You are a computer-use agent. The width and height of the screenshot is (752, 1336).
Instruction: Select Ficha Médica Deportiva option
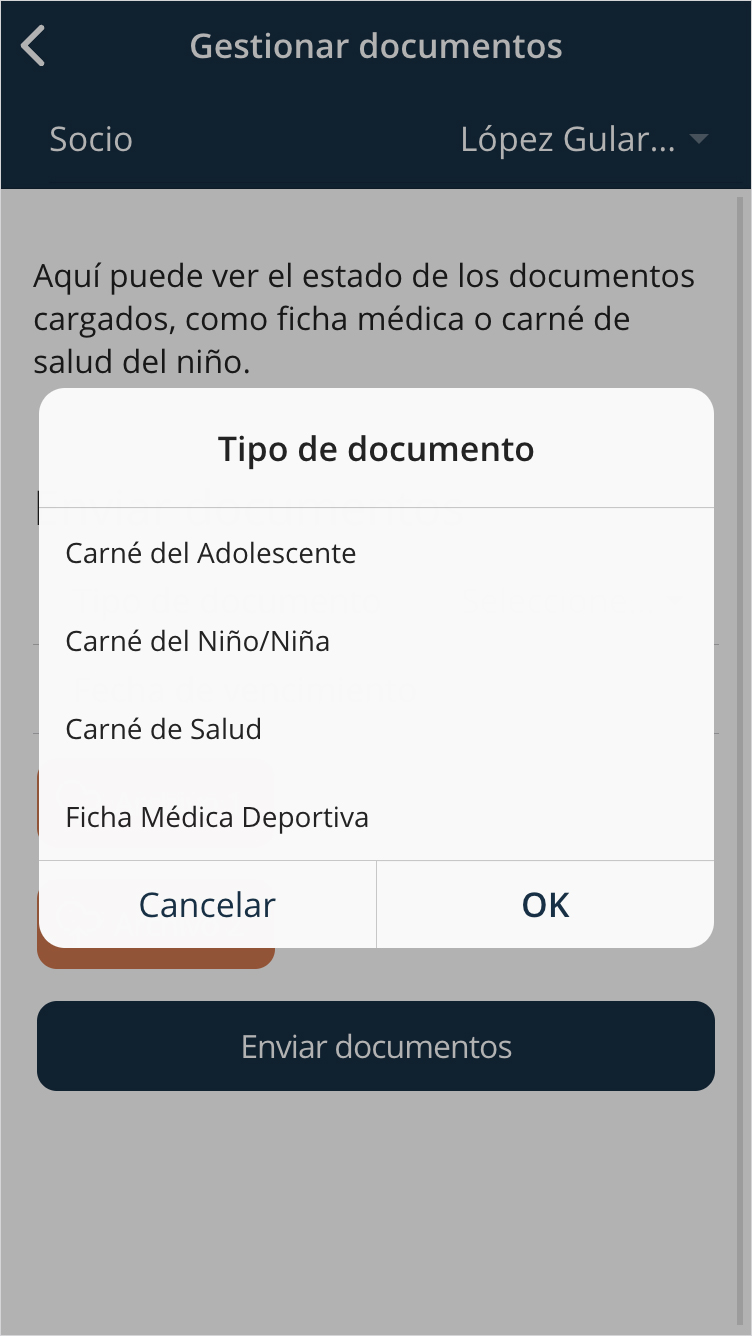(376, 817)
